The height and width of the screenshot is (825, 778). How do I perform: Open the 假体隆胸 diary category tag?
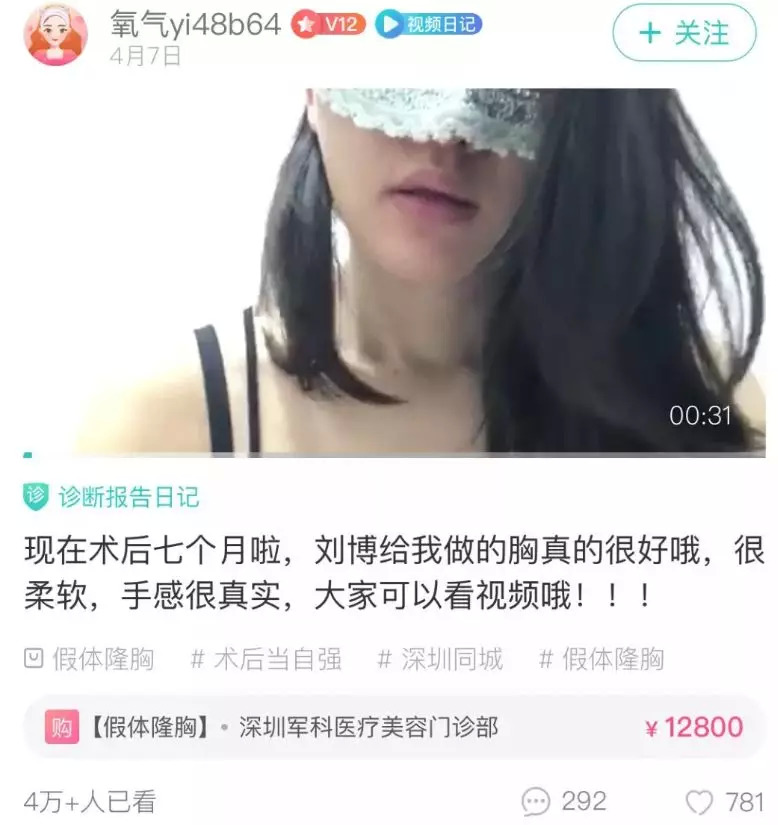(x=89, y=659)
